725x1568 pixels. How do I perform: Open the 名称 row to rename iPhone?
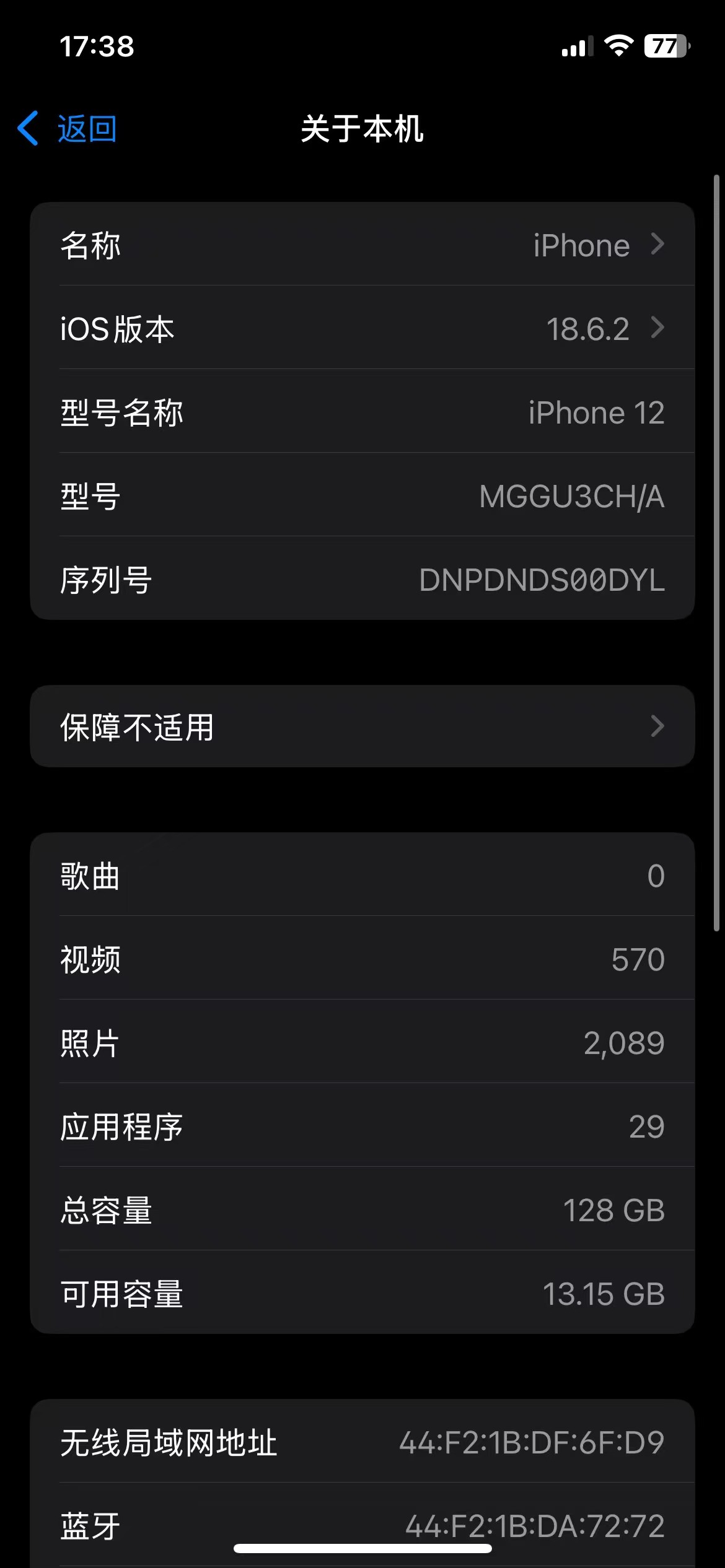(362, 245)
